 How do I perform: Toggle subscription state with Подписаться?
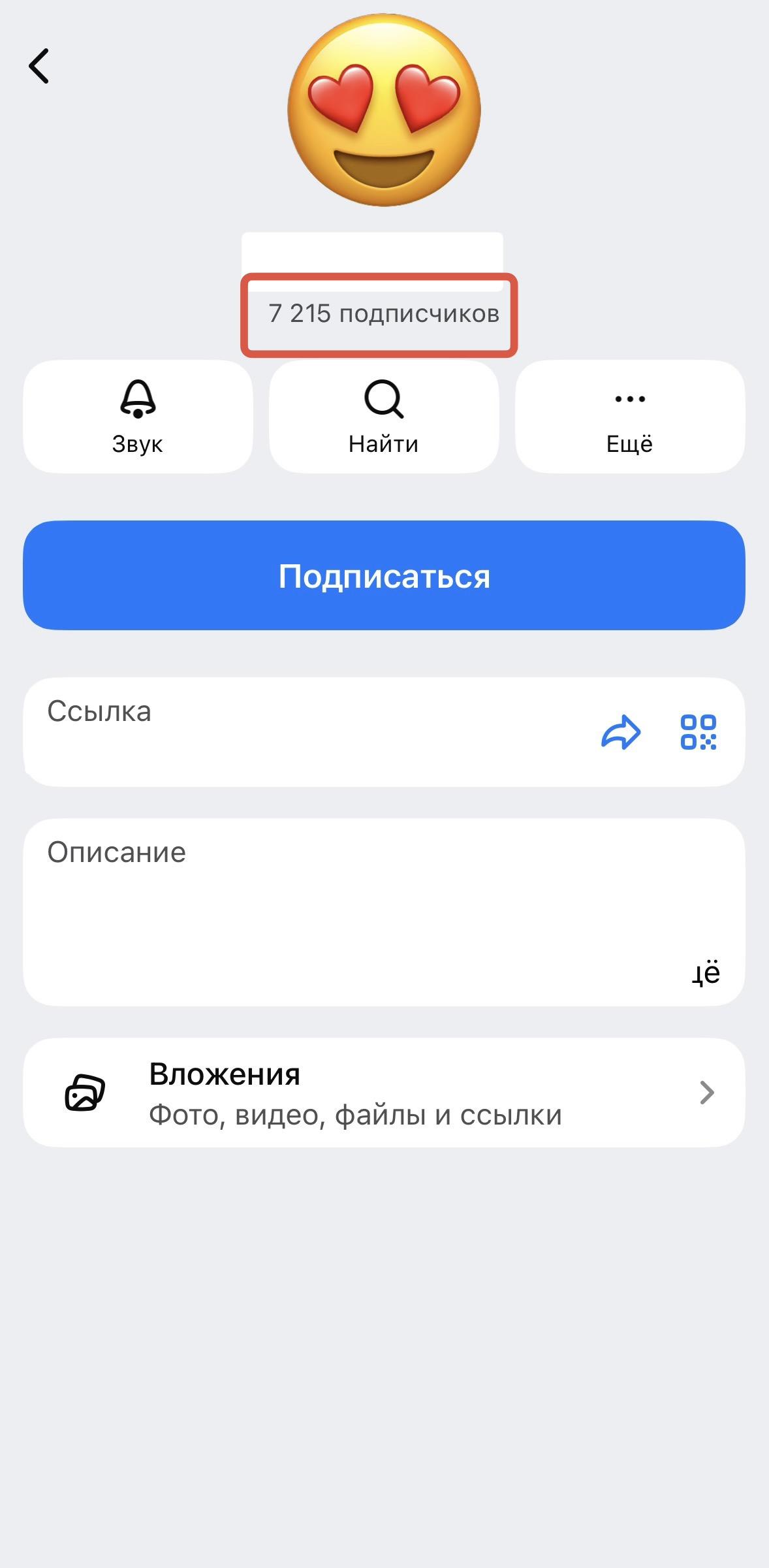[384, 575]
